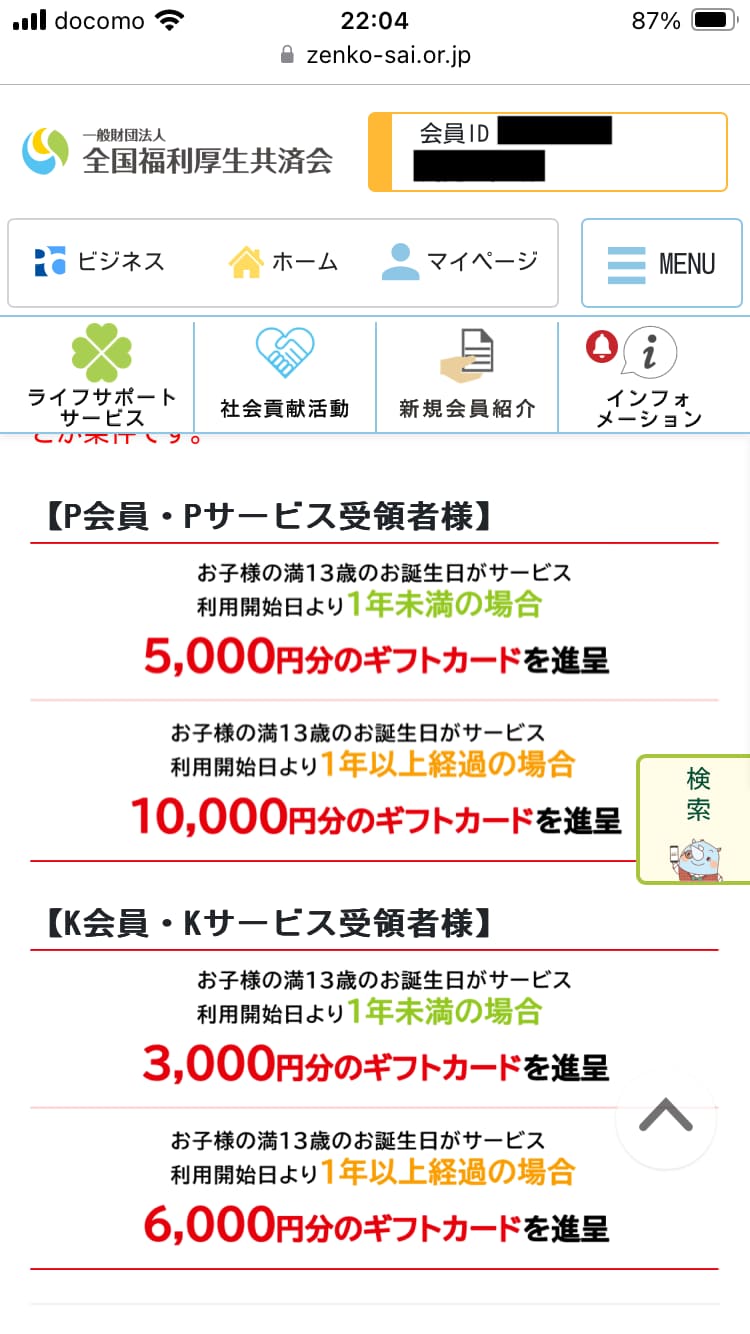Open 新規会員紹介 tab
750x1334 pixels.
pos(467,379)
